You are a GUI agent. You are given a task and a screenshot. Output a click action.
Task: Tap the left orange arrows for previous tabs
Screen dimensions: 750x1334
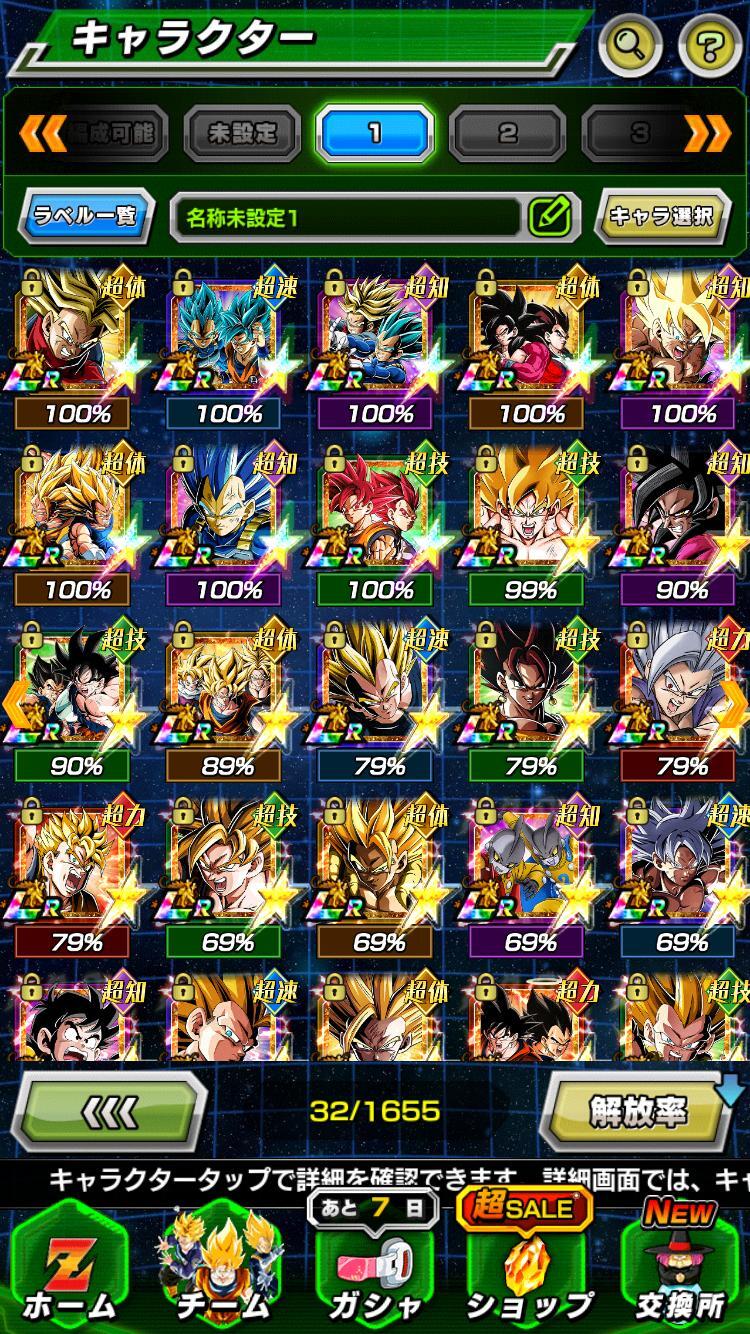[x=41, y=132]
